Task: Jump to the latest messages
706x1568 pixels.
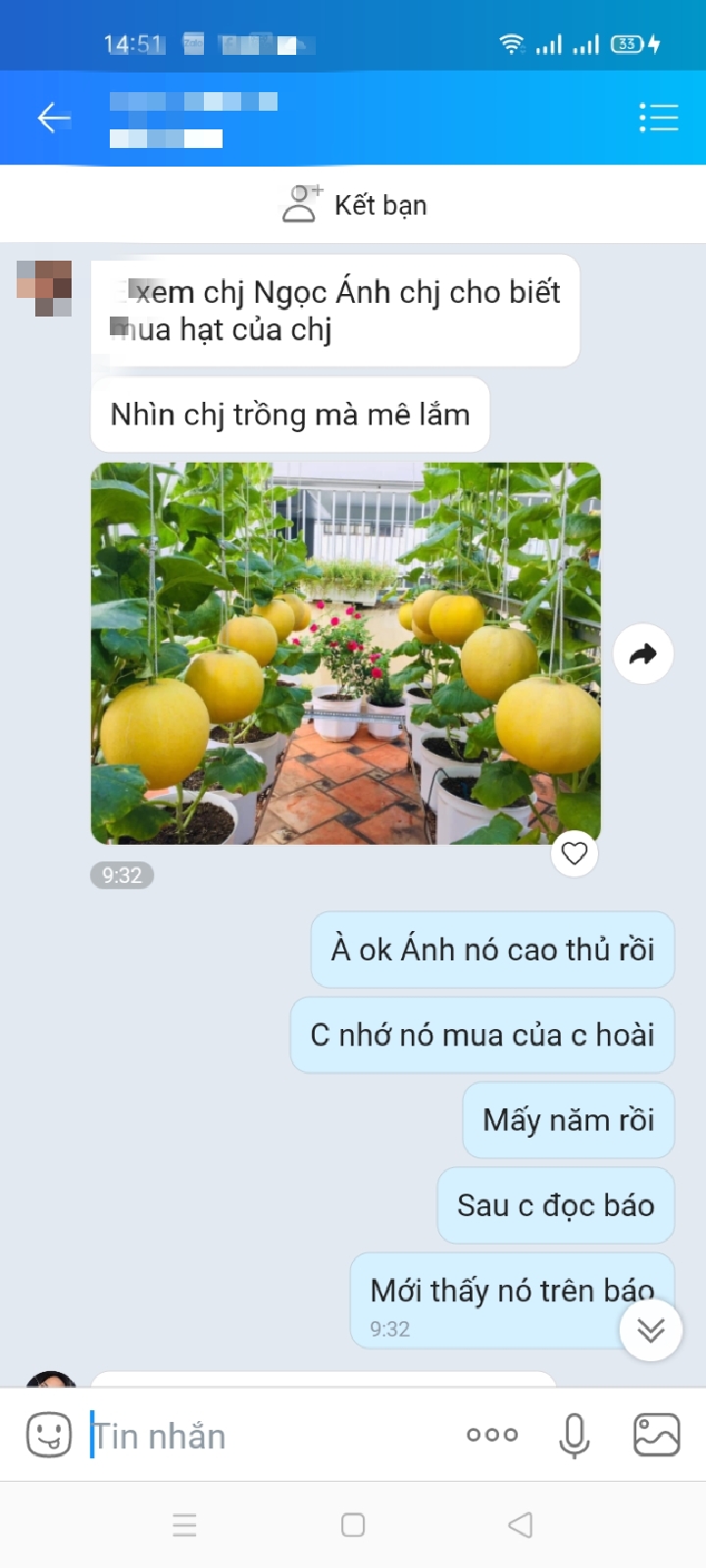Action: pos(650,1329)
